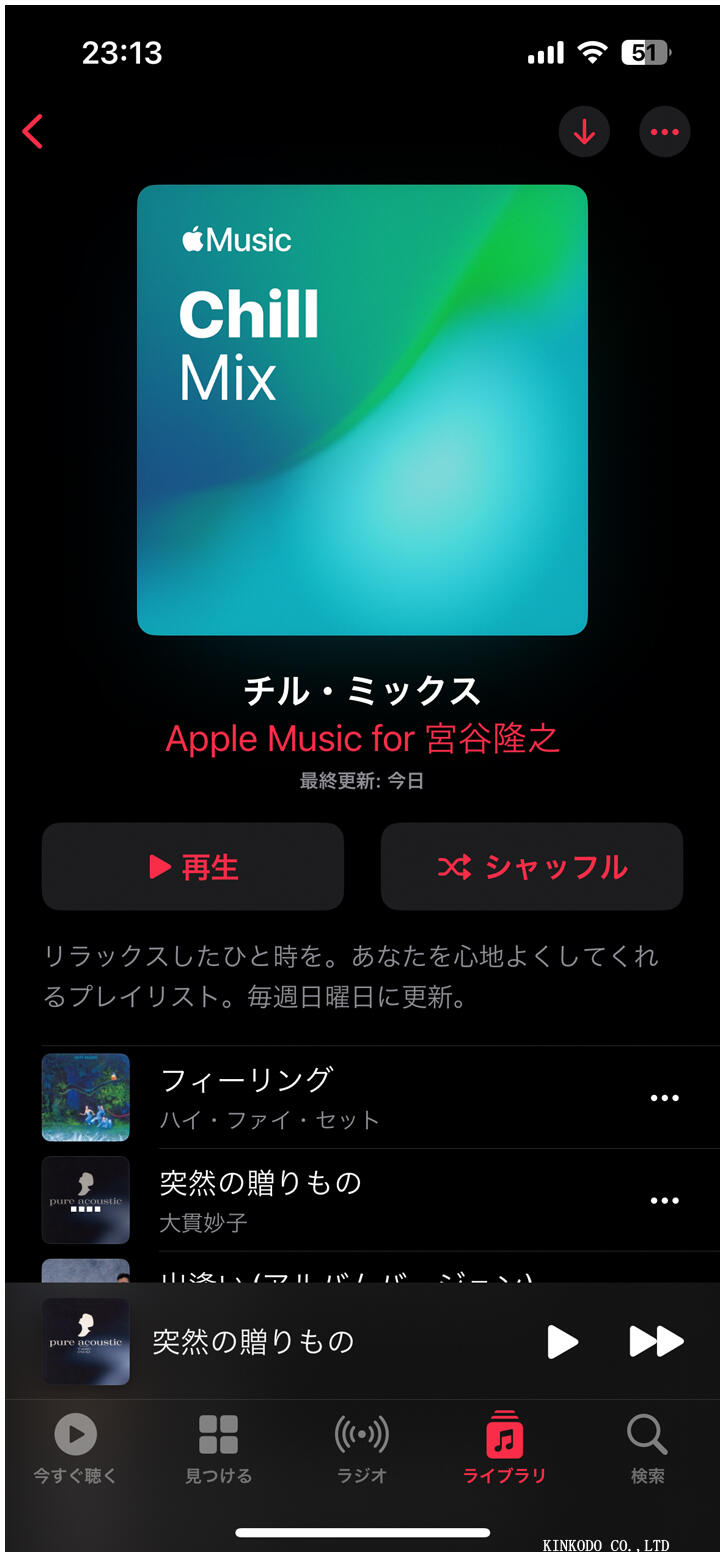Download the Chill Mix playlist

coord(584,132)
